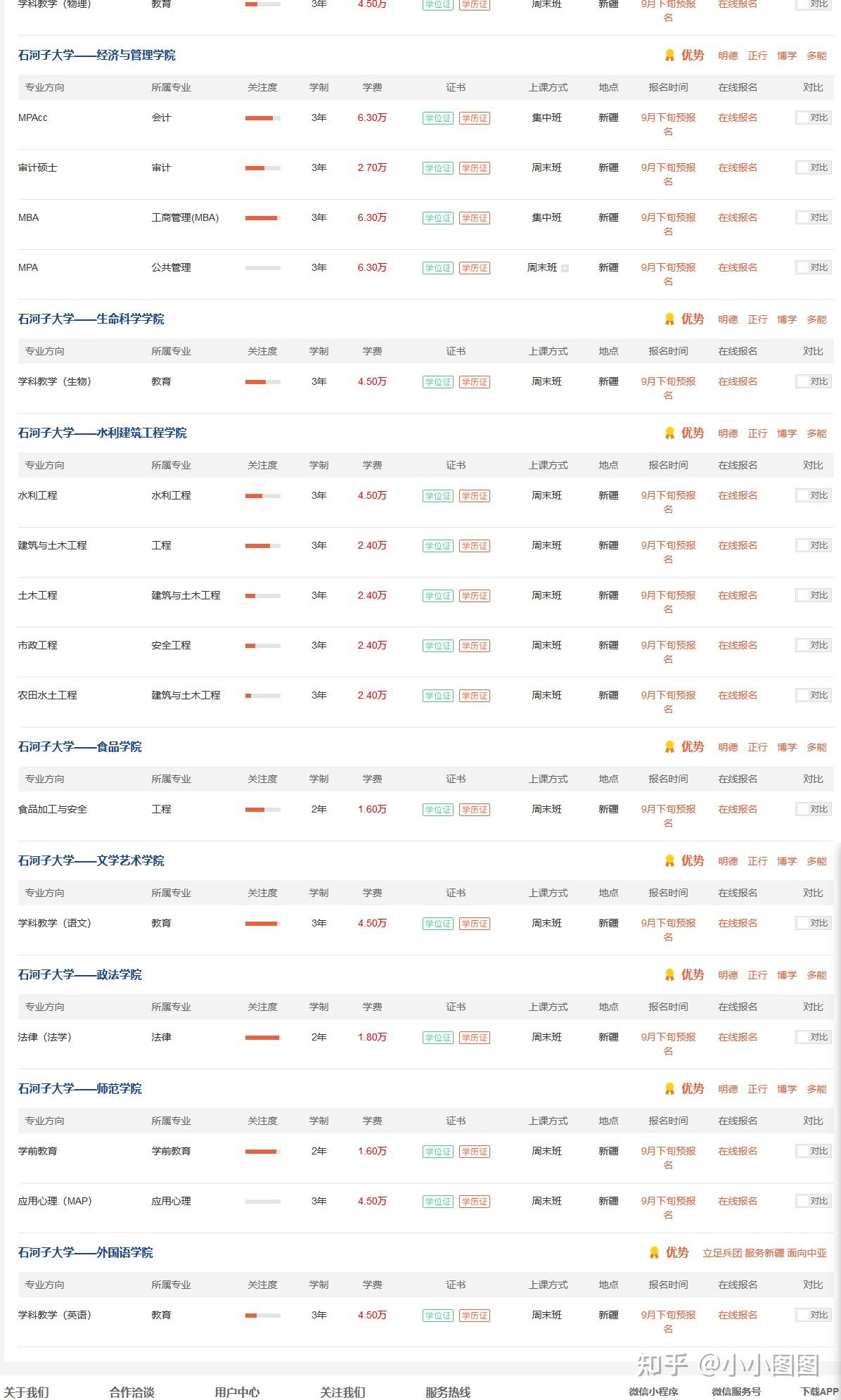Viewport: 841px width, 1400px height.
Task: Select 对比 for 学科教学（生物）
Action: click(x=803, y=381)
